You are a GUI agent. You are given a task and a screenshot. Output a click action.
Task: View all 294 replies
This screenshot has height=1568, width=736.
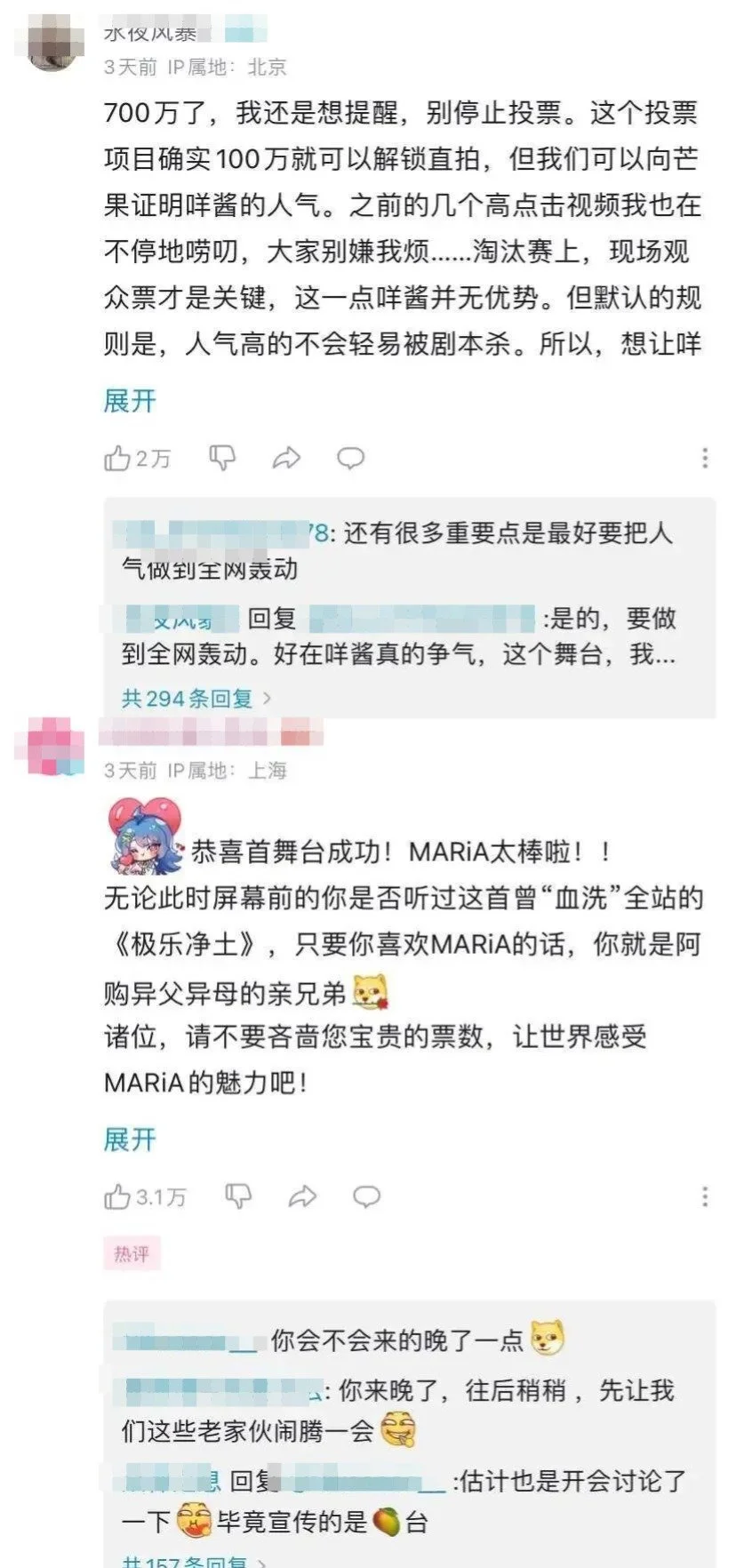pyautogui.click(x=196, y=699)
